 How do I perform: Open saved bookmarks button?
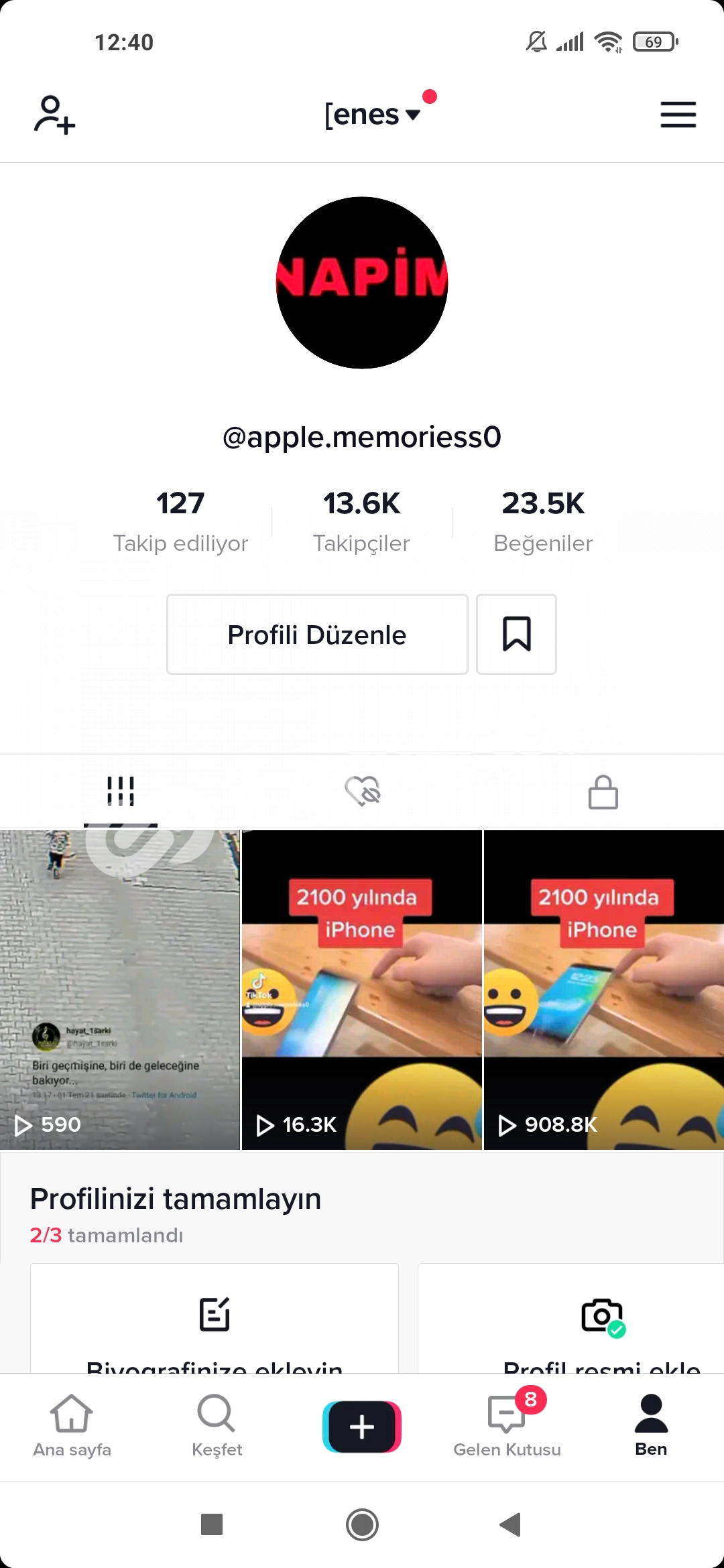[x=516, y=634]
